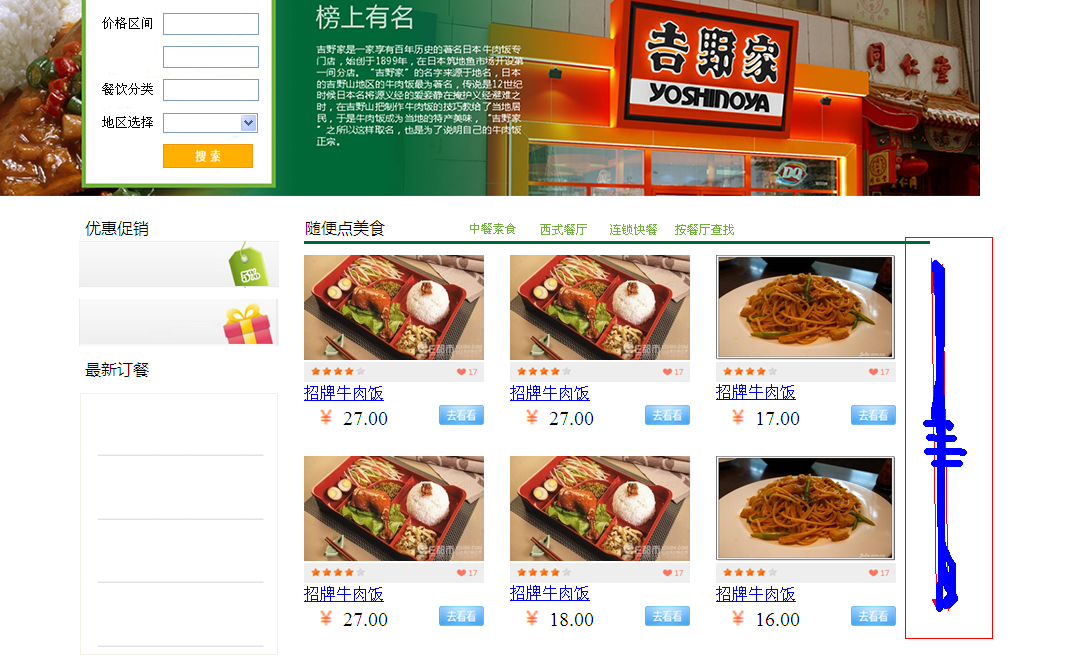Open the 招牌牛肉饭 link priced 18.00
1084x659 pixels.
tap(549, 594)
